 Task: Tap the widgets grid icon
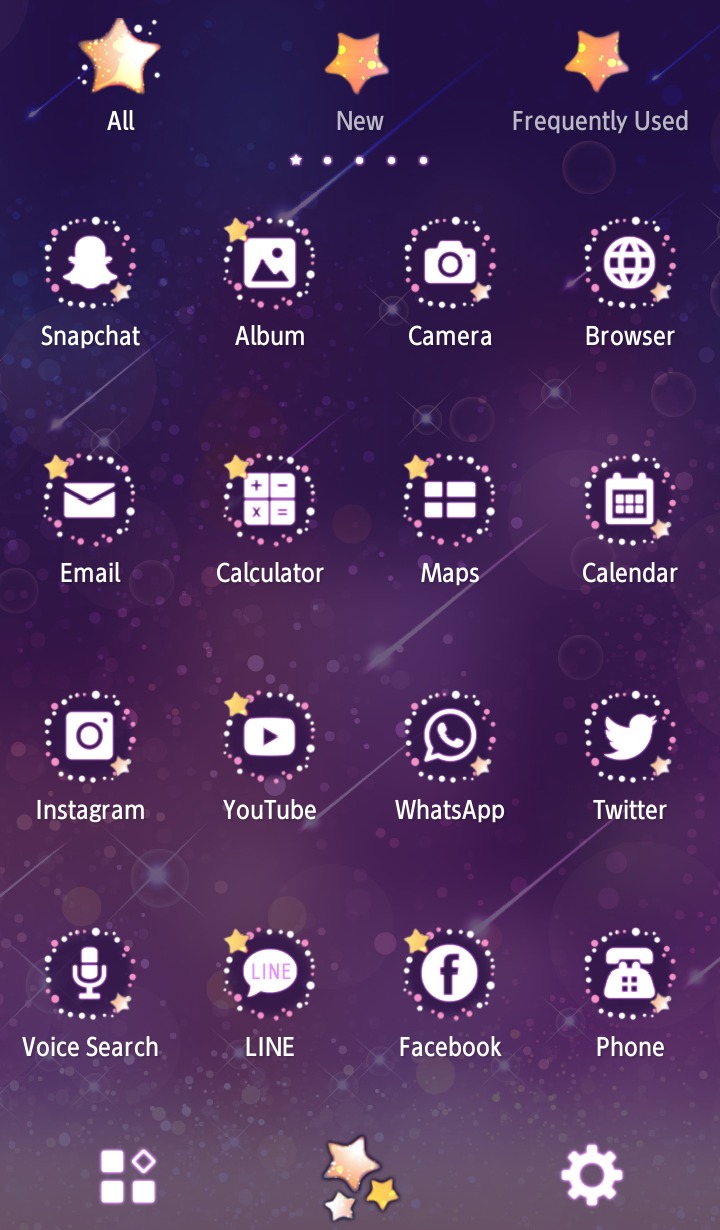coord(128,1176)
